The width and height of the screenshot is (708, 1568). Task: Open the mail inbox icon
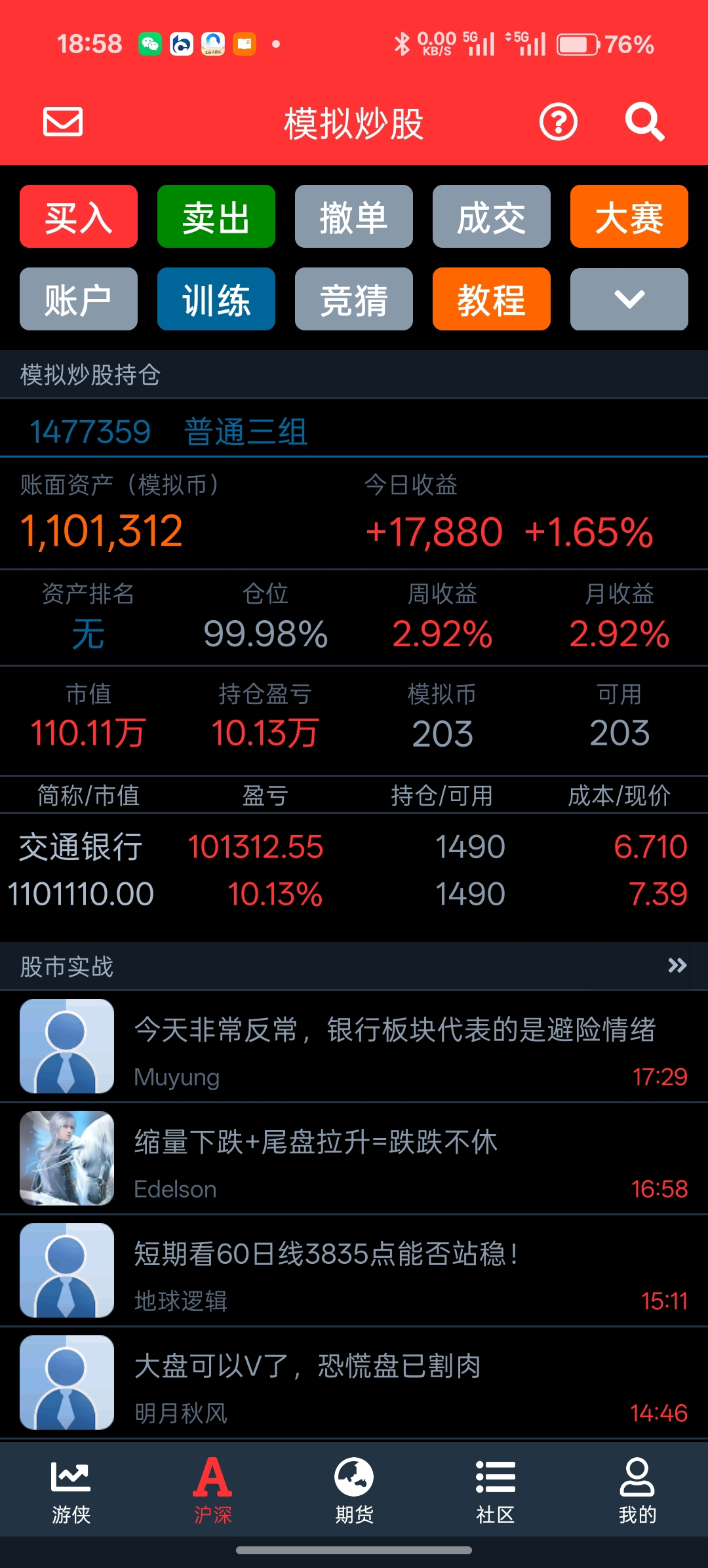(x=63, y=122)
